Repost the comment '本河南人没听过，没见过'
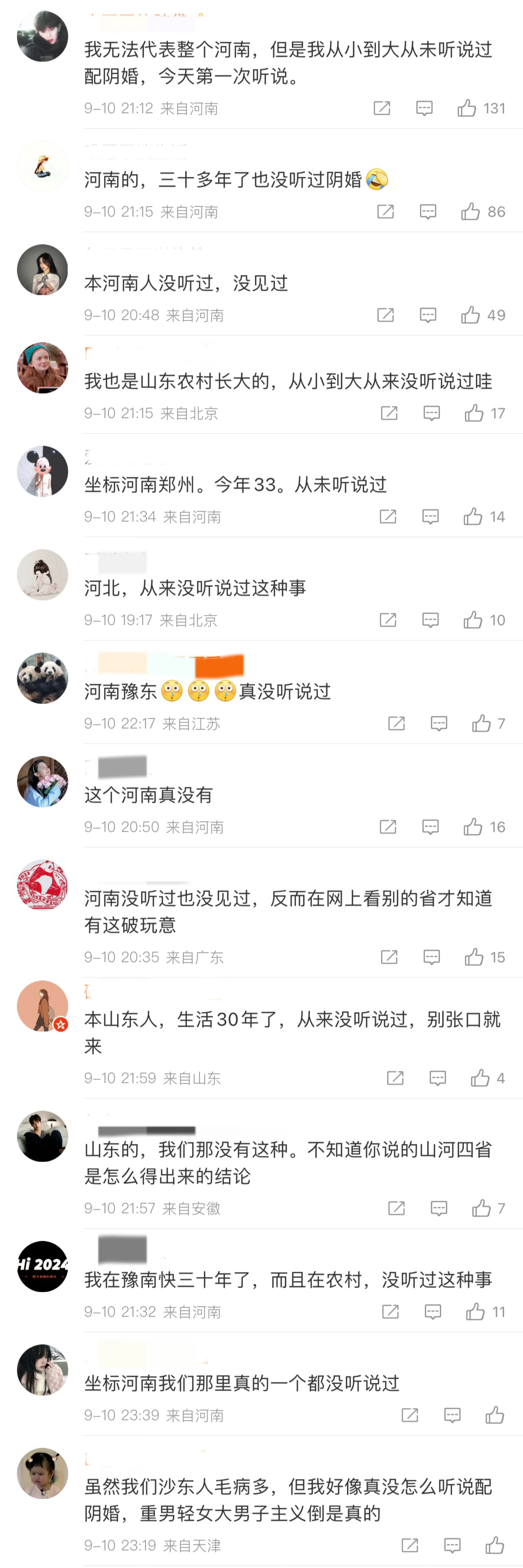 (386, 315)
